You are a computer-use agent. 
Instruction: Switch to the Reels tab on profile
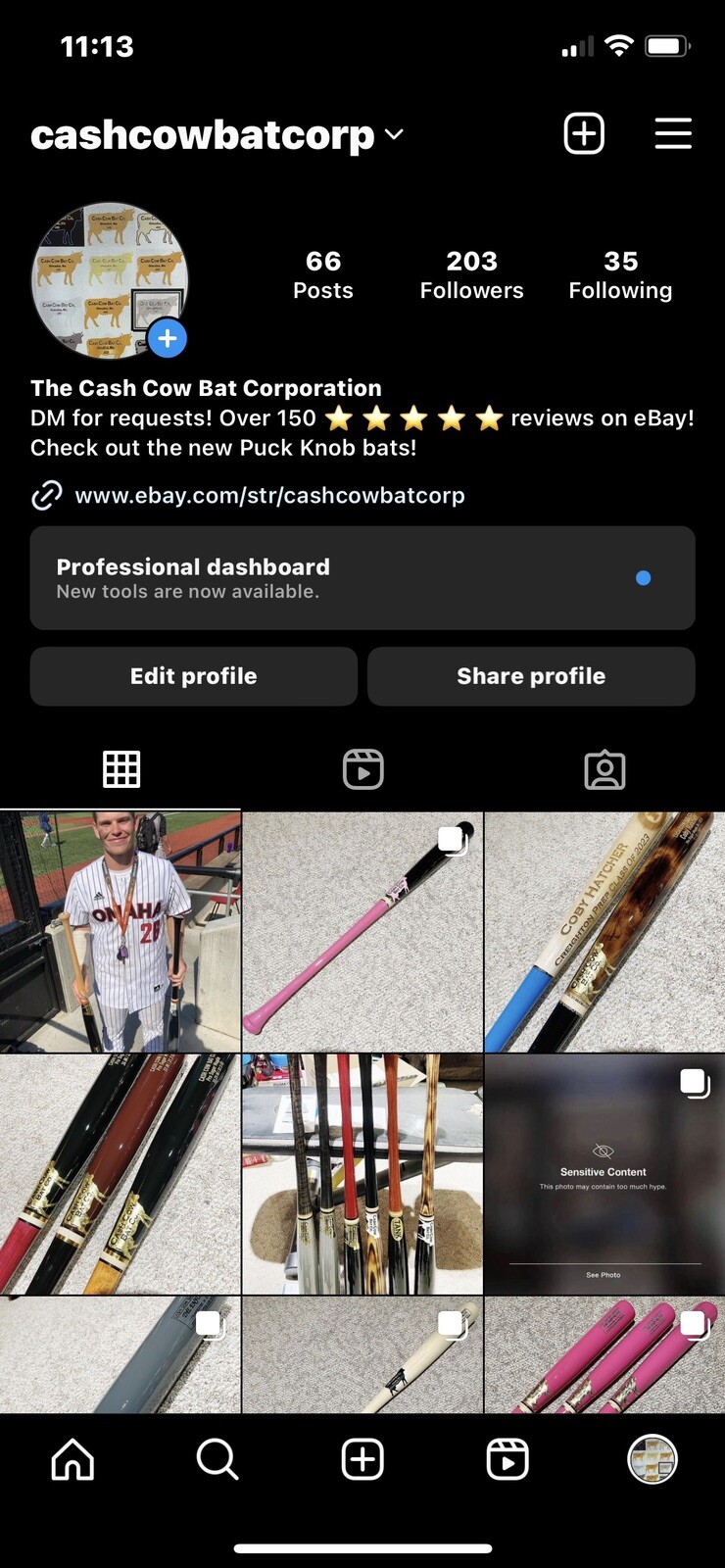click(x=362, y=769)
